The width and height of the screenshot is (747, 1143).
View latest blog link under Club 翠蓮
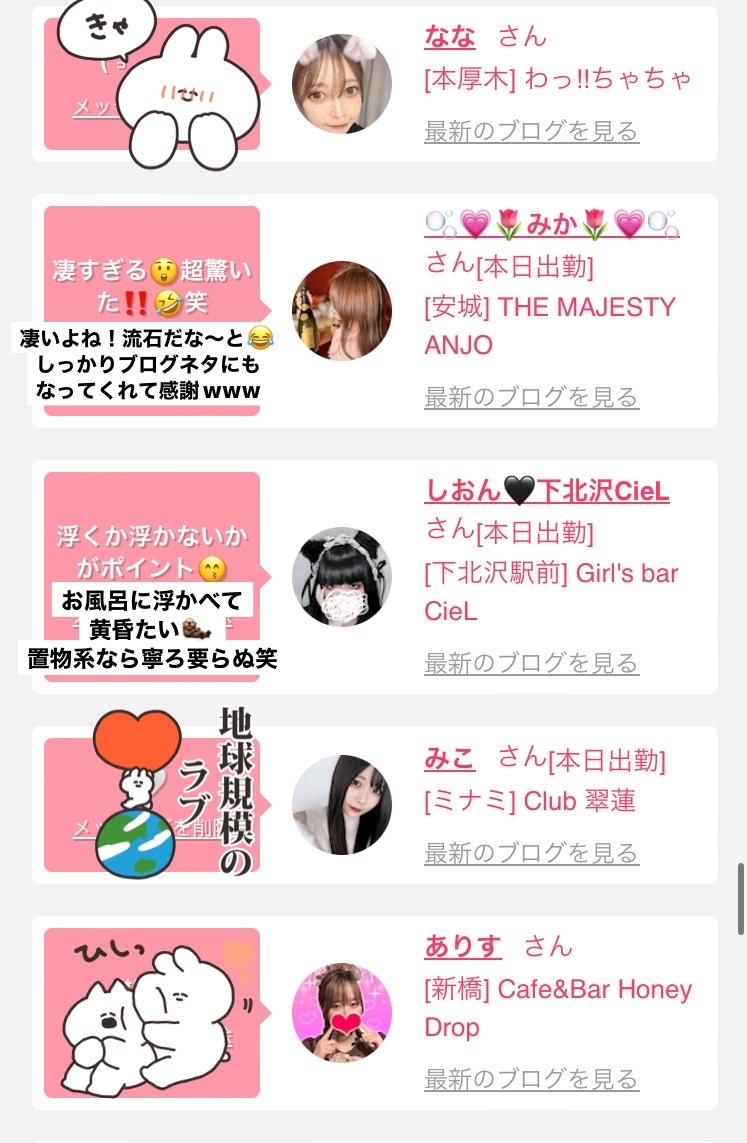click(531, 853)
